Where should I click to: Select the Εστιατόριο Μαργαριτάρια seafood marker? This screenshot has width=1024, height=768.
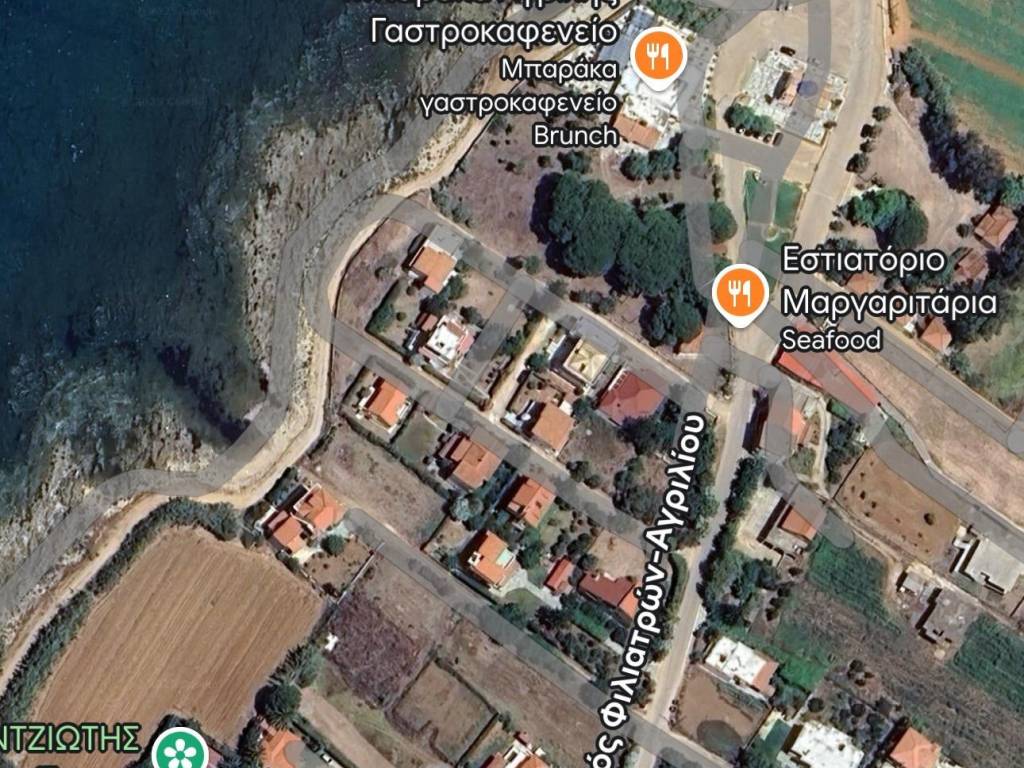740,294
